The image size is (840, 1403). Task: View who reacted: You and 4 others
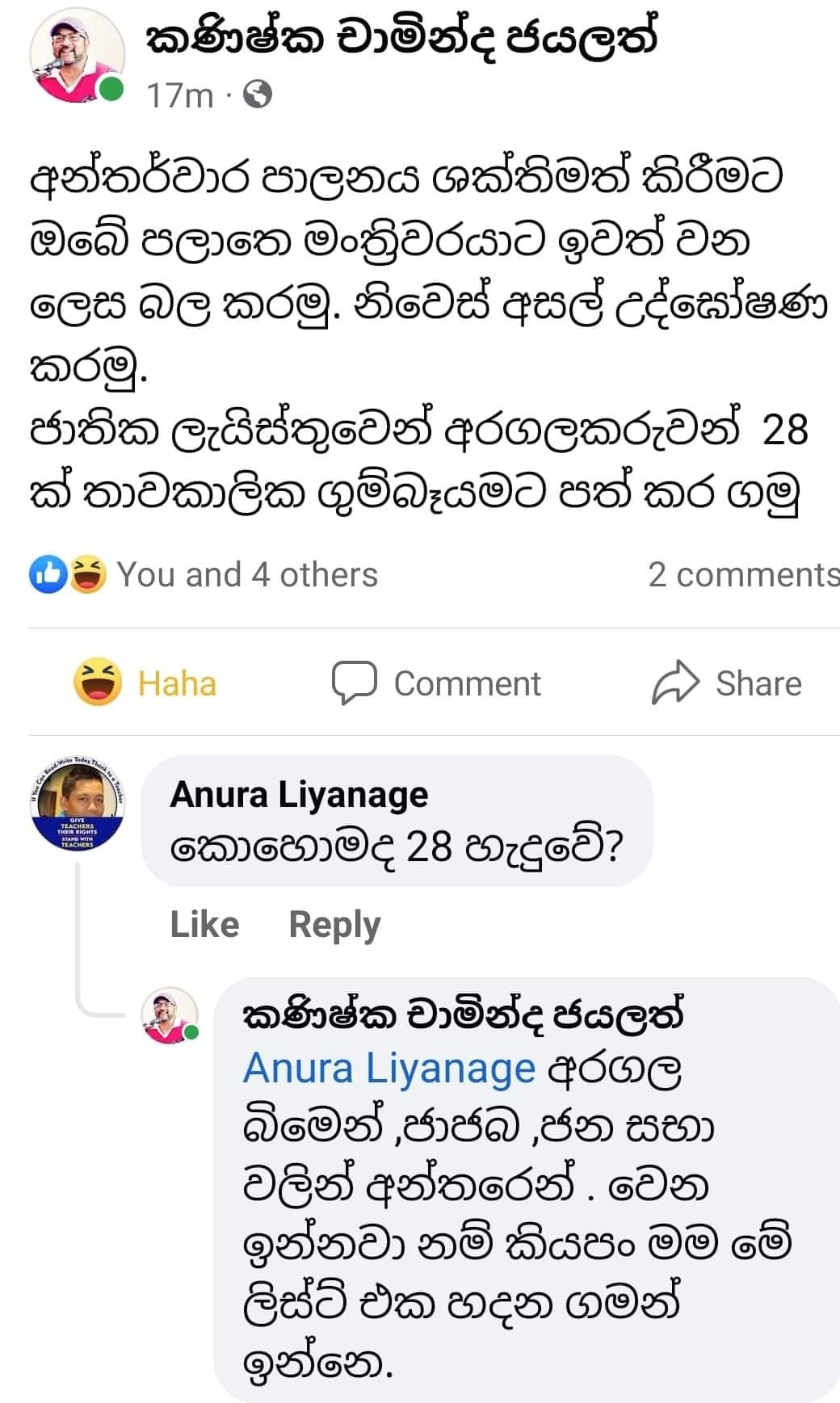[204, 574]
